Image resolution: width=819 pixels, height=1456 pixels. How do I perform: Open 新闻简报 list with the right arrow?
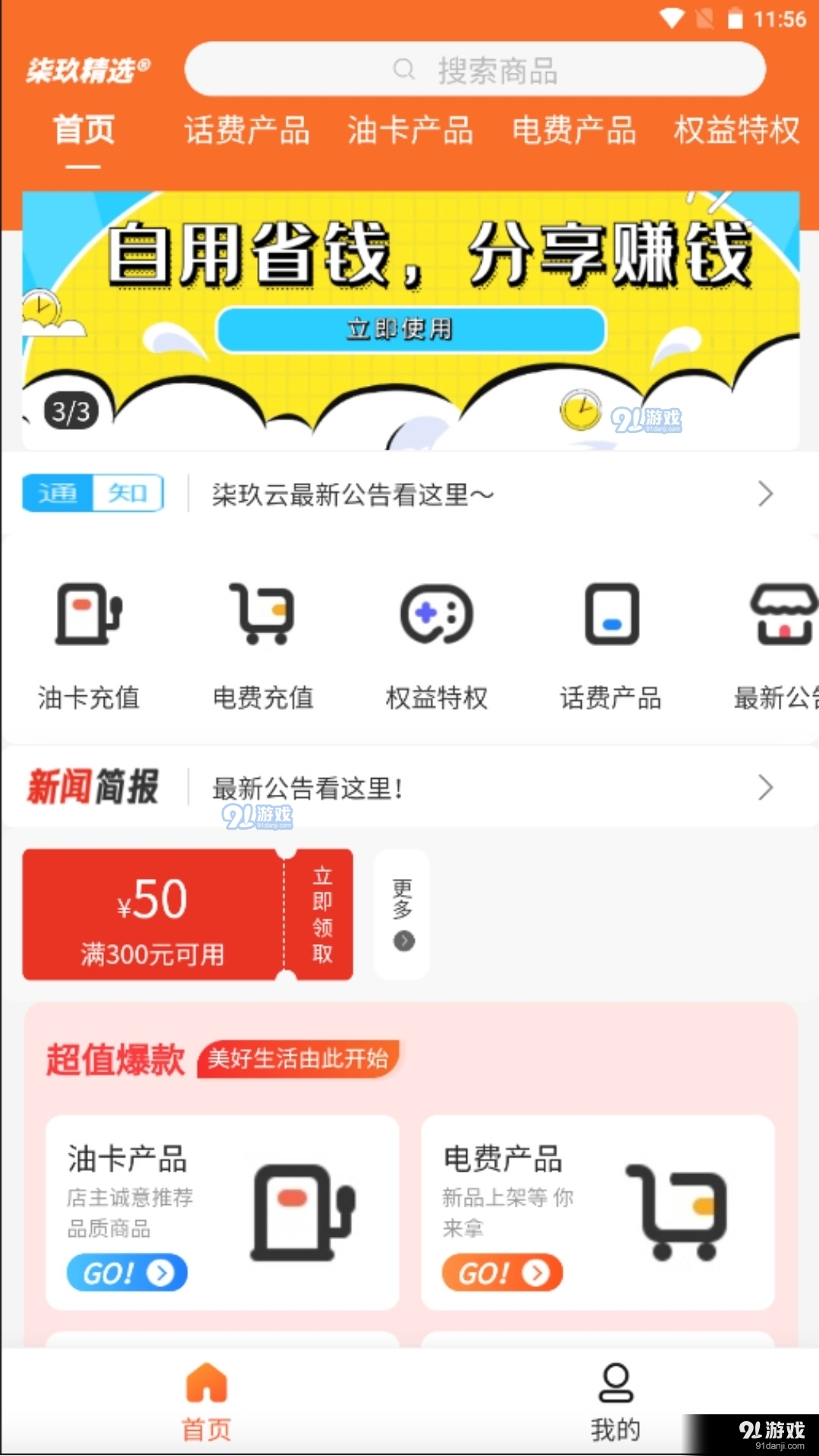[765, 789]
